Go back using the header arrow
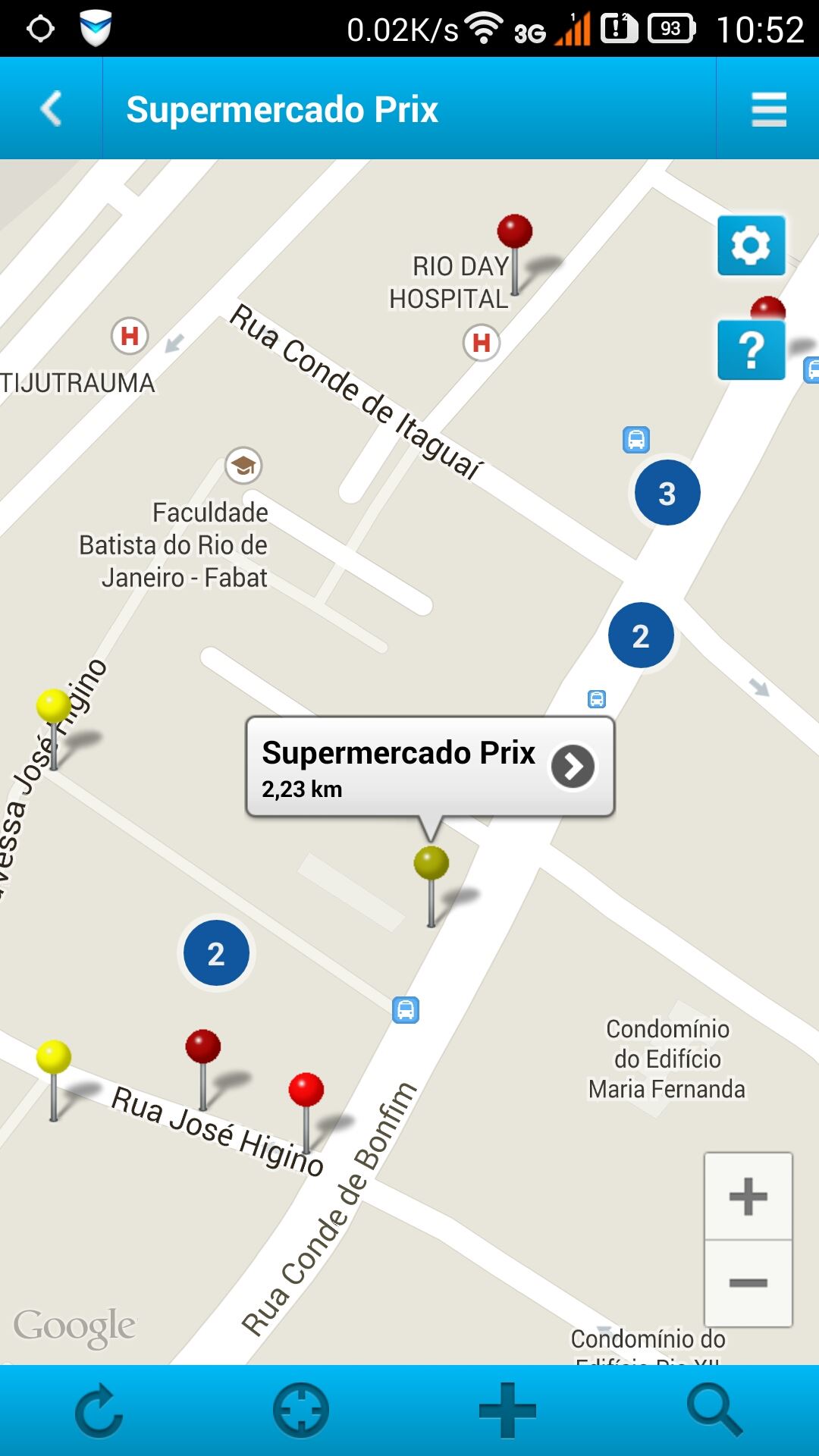 click(x=51, y=108)
